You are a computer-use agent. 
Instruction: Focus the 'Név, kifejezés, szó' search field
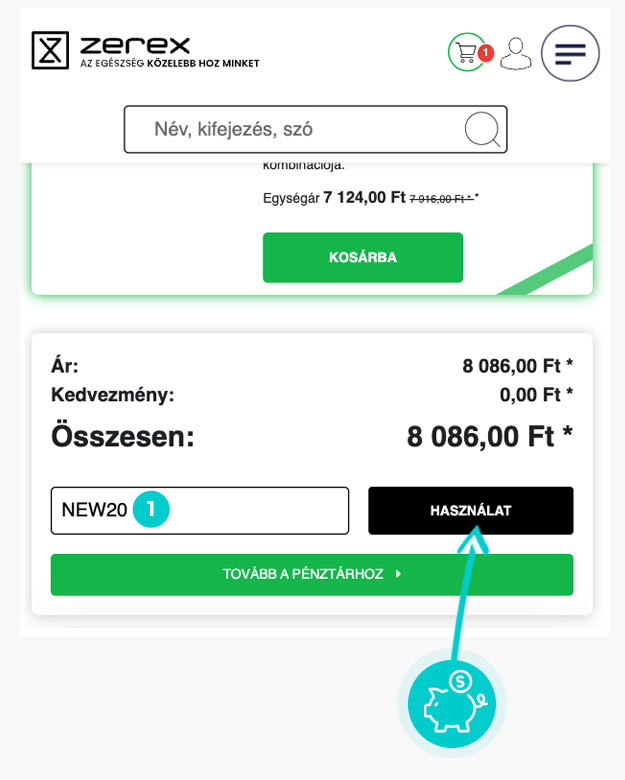(x=295, y=129)
